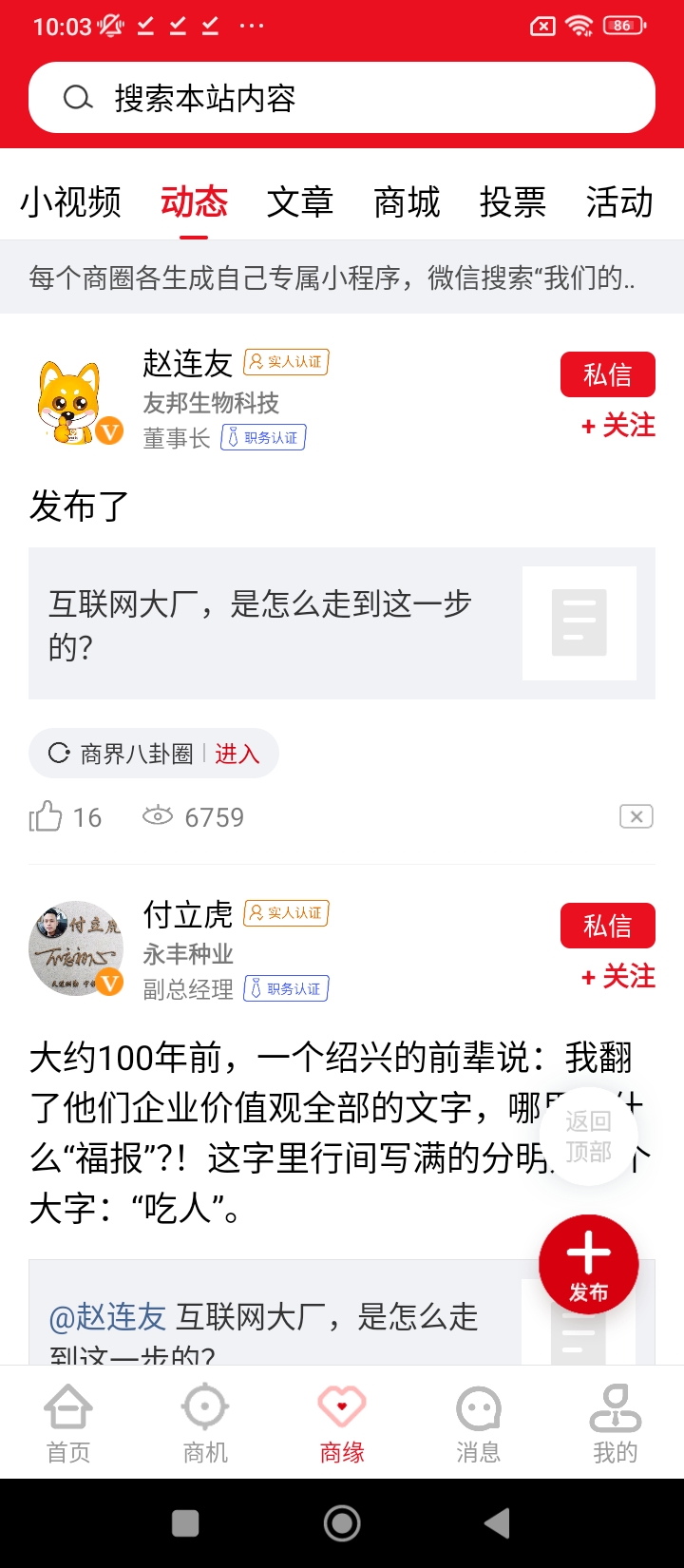
Task: Dismiss 赵连友's post with the X icon
Action: click(636, 816)
